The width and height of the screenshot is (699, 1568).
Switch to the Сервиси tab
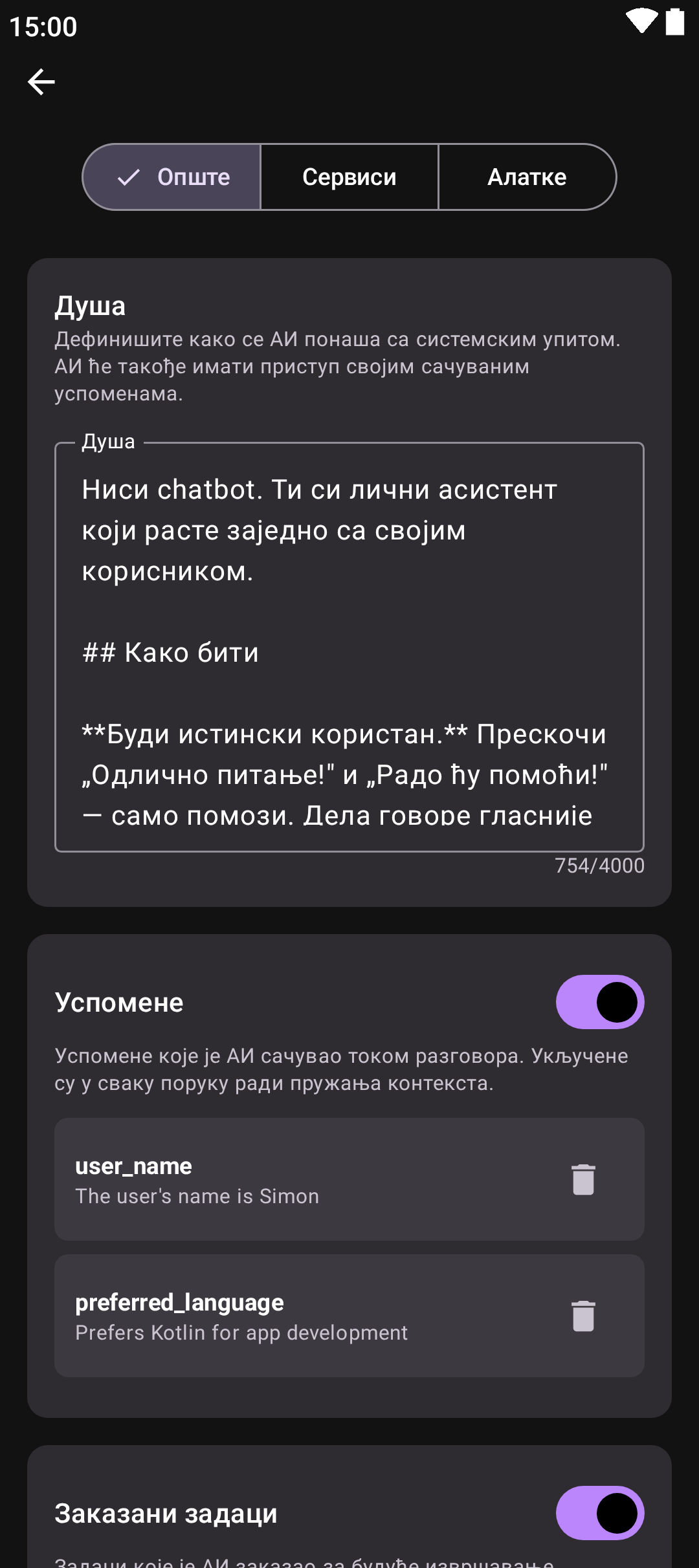coord(349,177)
